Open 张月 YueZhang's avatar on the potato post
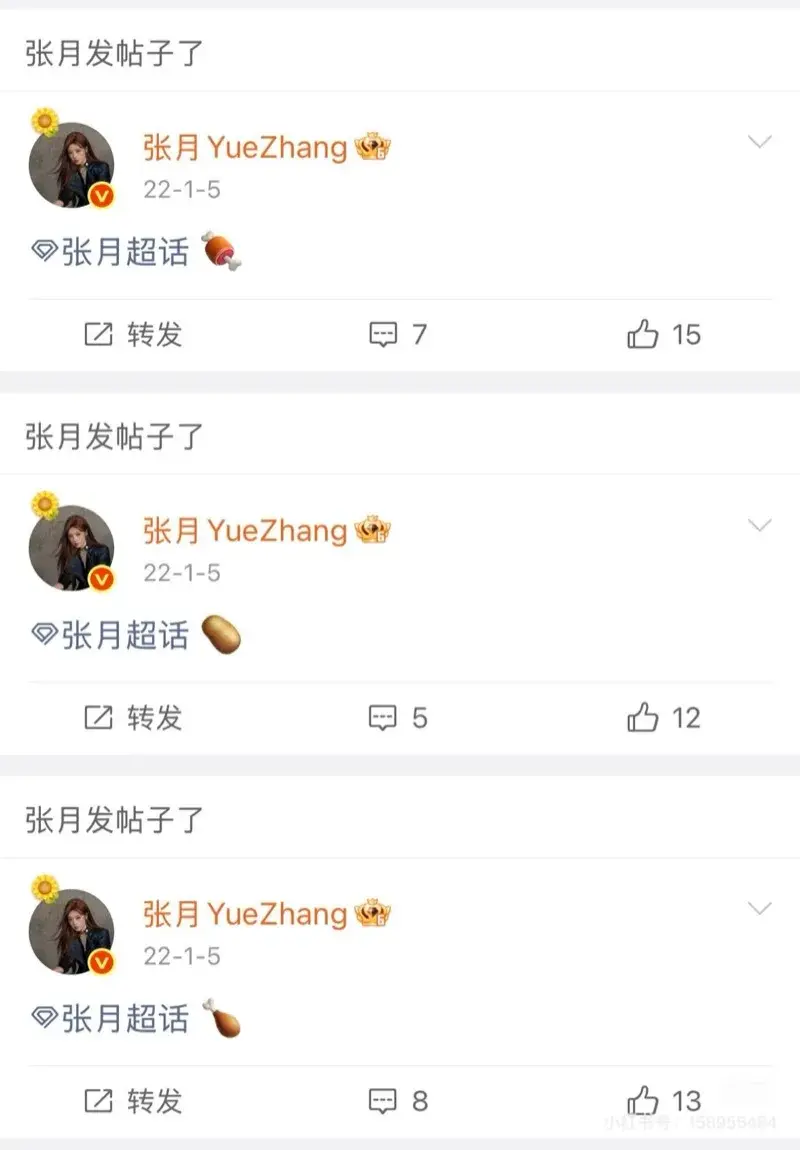 [72, 547]
